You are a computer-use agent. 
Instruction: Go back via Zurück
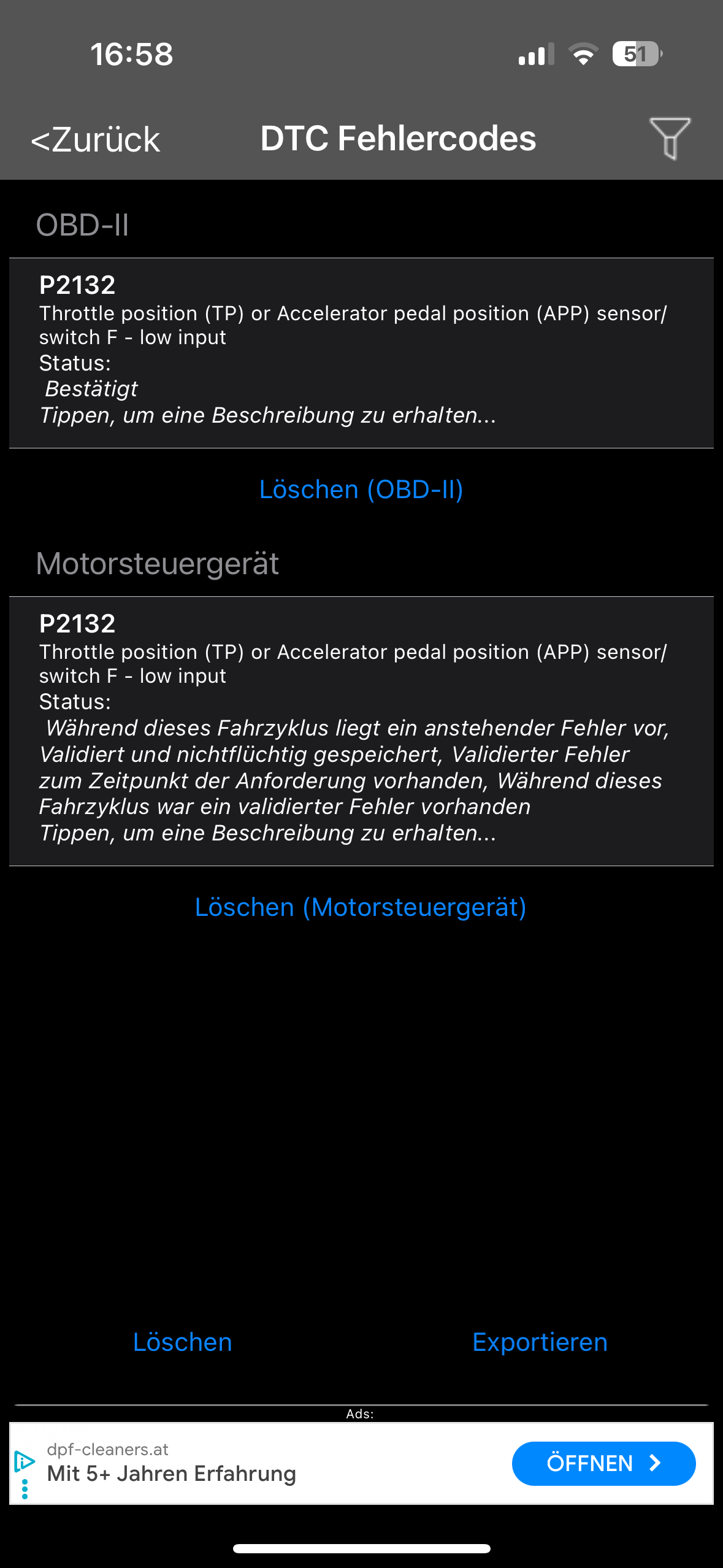[96, 140]
